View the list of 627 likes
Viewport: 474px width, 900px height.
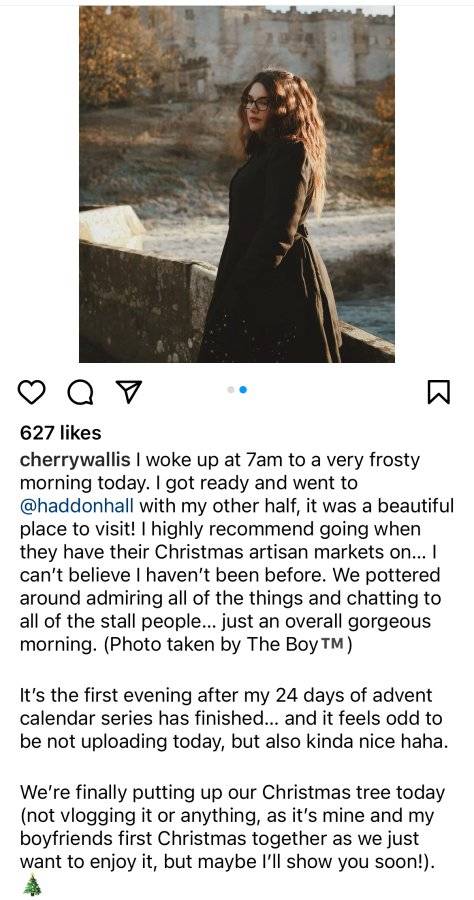coord(60,433)
